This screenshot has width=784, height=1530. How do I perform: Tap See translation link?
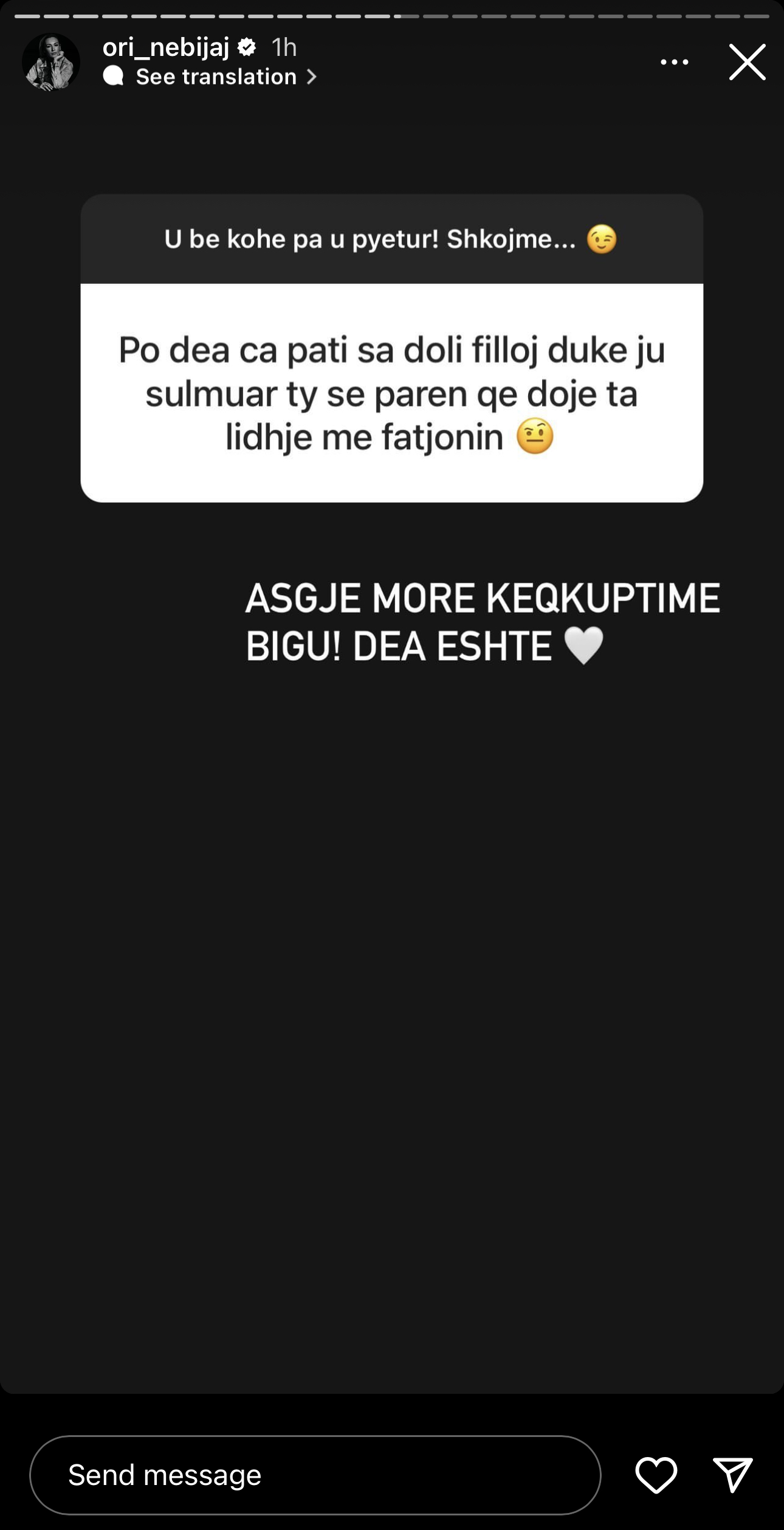point(216,77)
